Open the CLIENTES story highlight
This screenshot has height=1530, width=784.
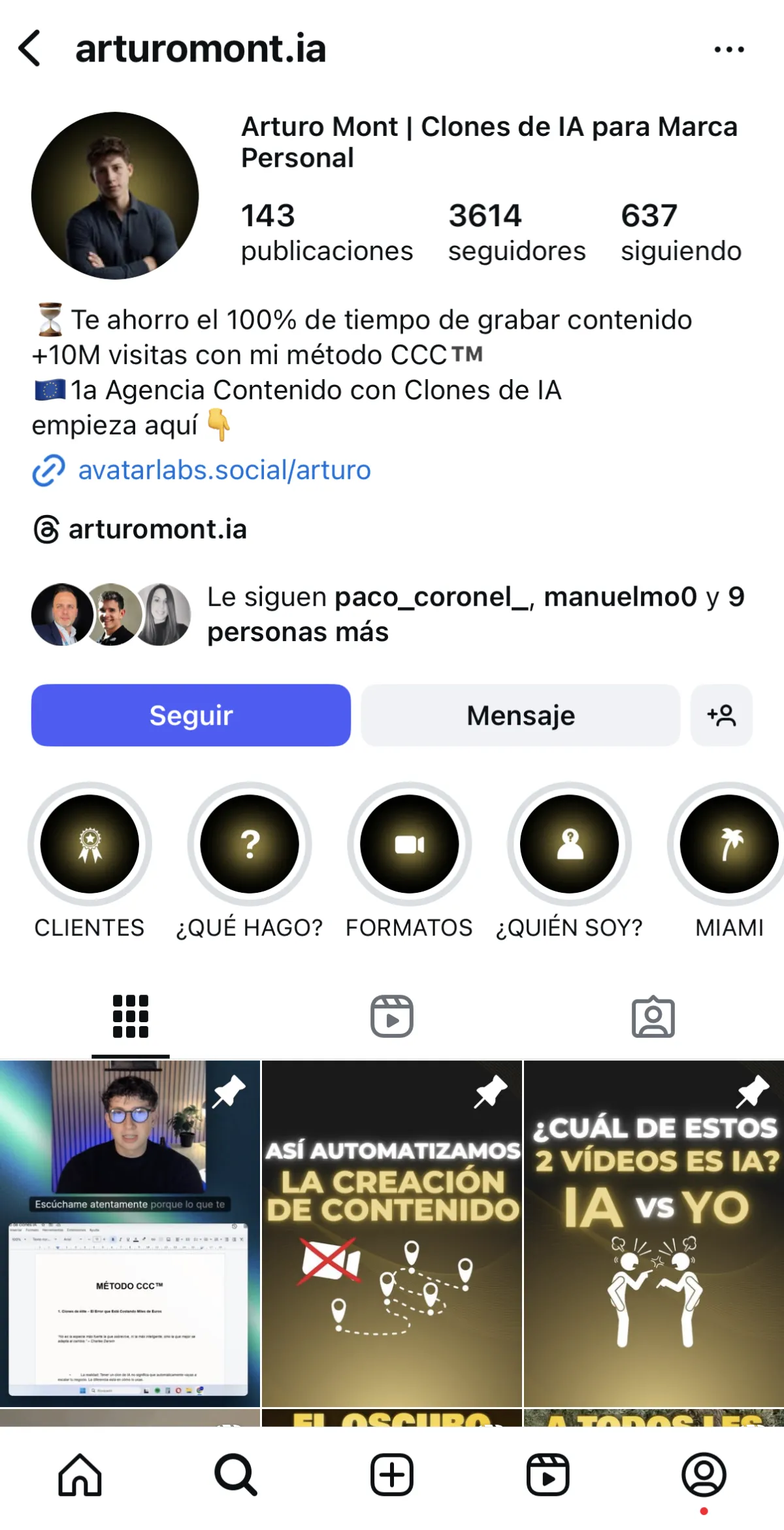pyautogui.click(x=90, y=844)
